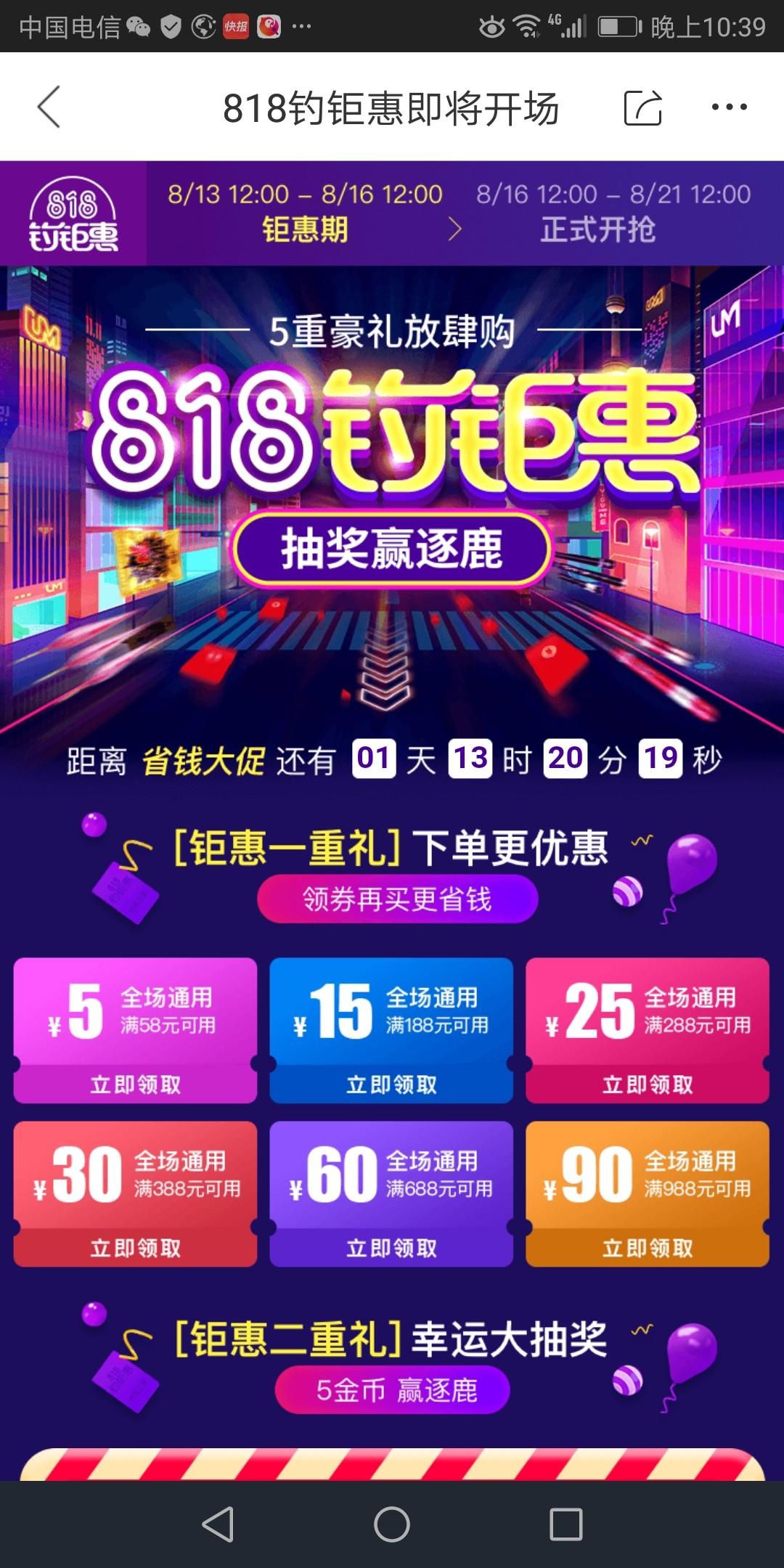The width and height of the screenshot is (784, 1568).
Task: Open the three-dot overflow menu
Action: [x=729, y=107]
